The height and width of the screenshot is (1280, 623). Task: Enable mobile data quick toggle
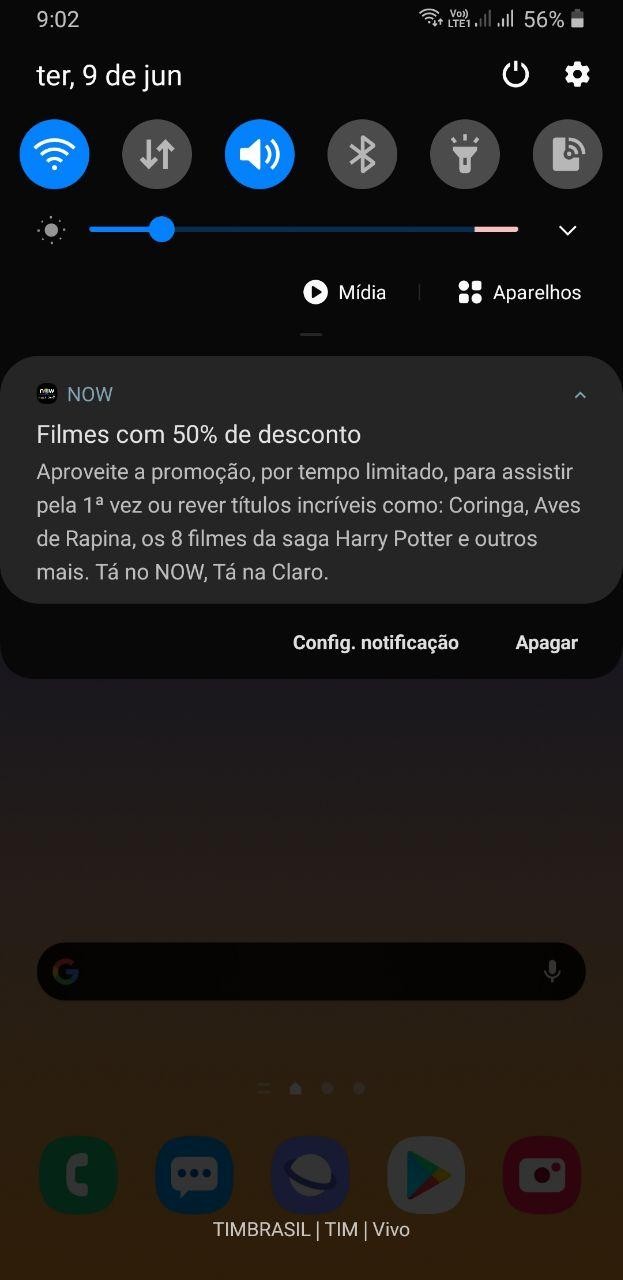pos(157,154)
